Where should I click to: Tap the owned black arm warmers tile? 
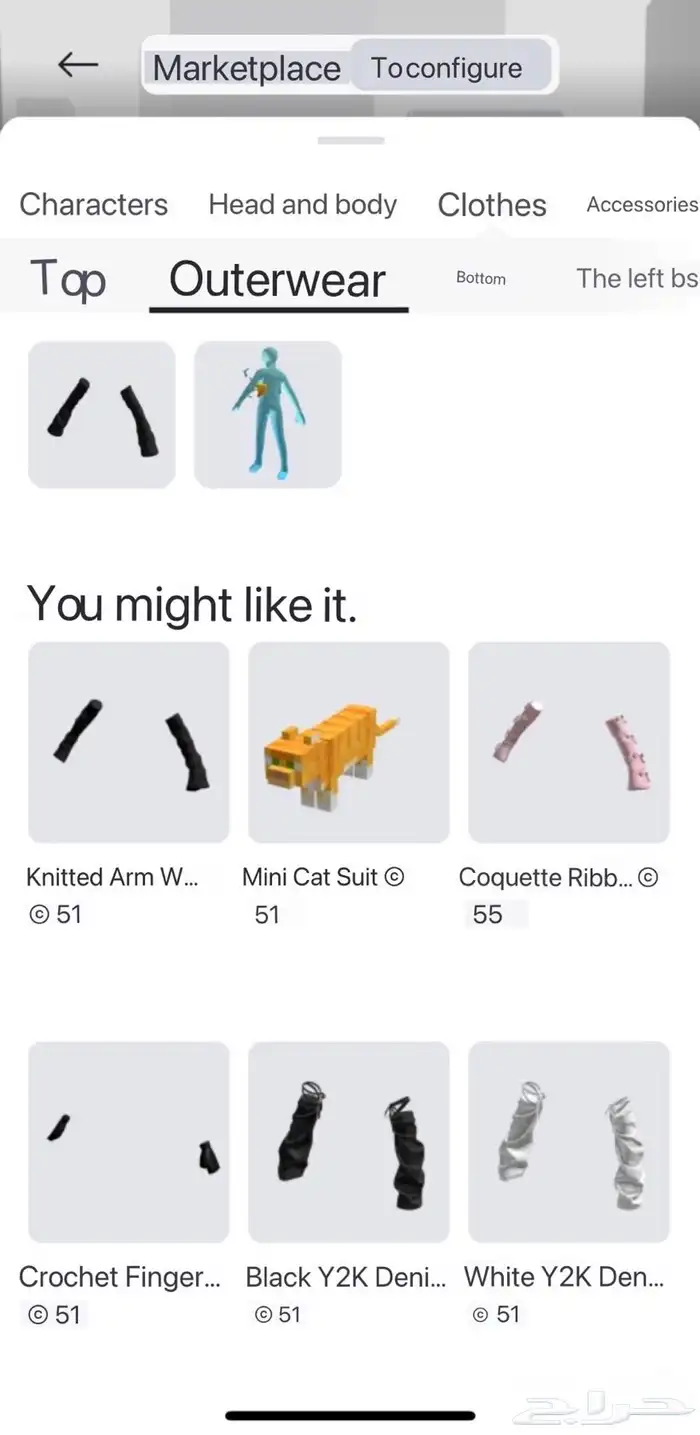click(102, 414)
